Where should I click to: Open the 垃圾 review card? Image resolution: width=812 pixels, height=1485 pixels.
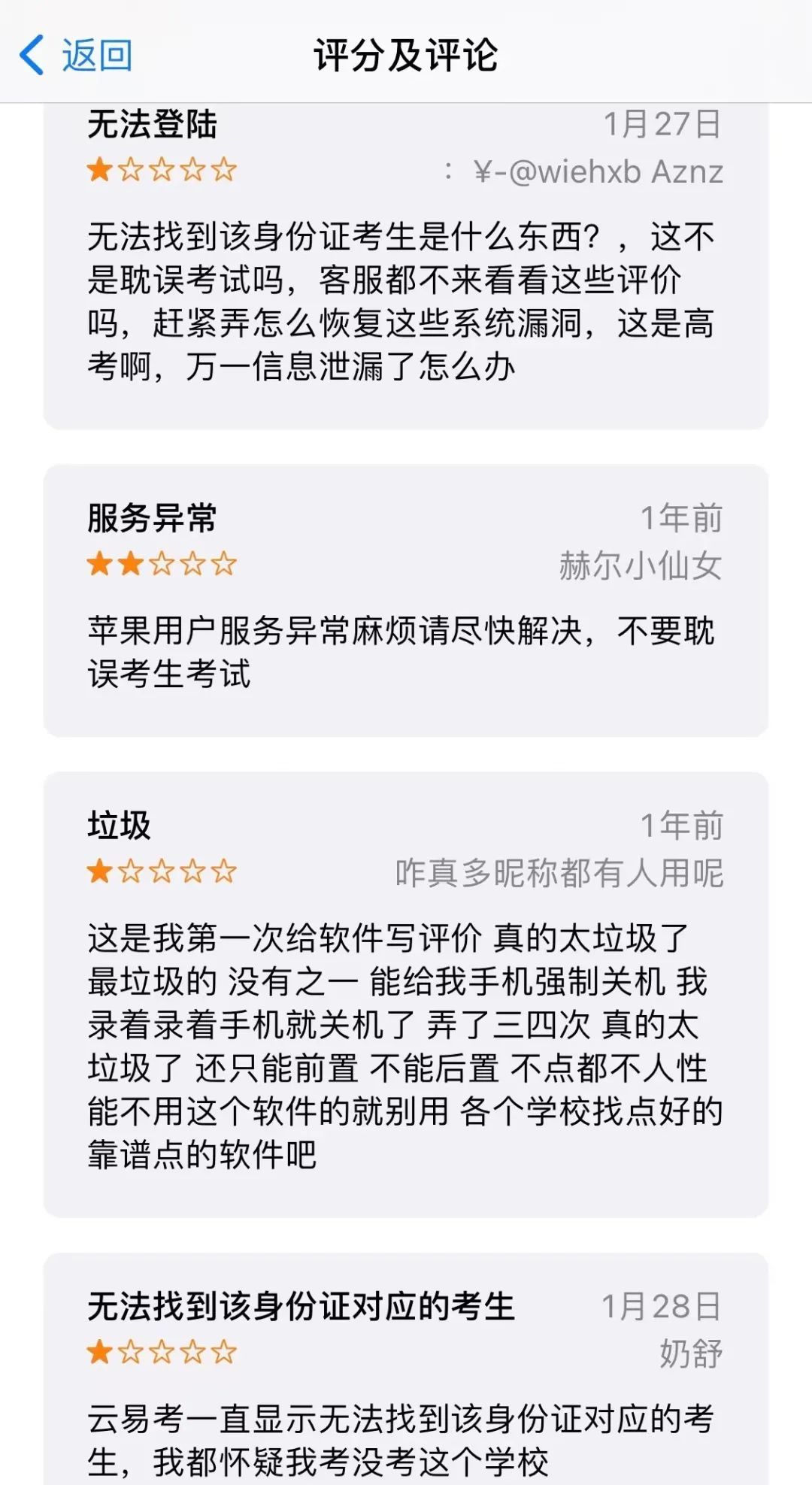pos(406,993)
